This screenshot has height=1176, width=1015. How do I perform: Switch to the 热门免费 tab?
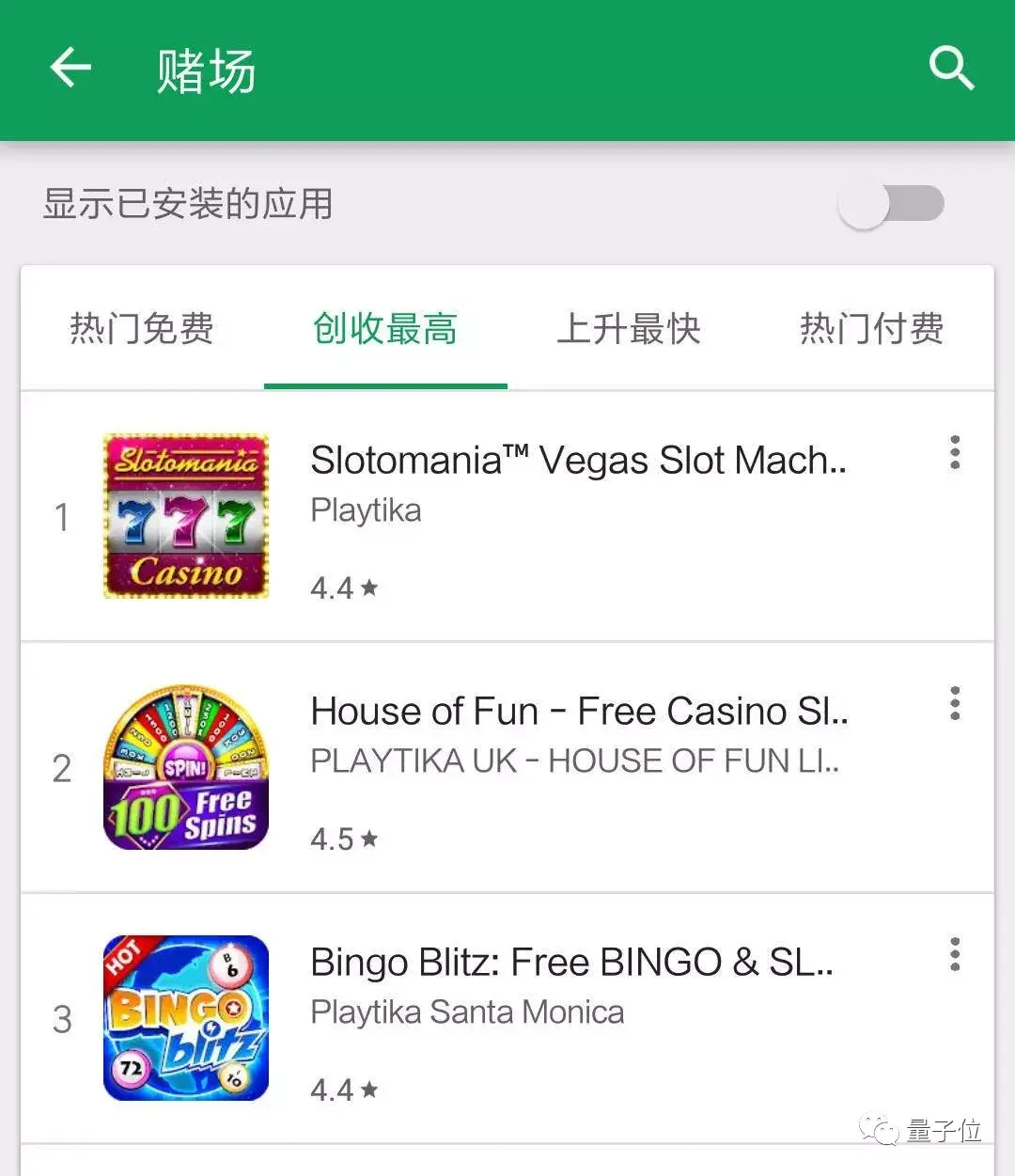(142, 329)
